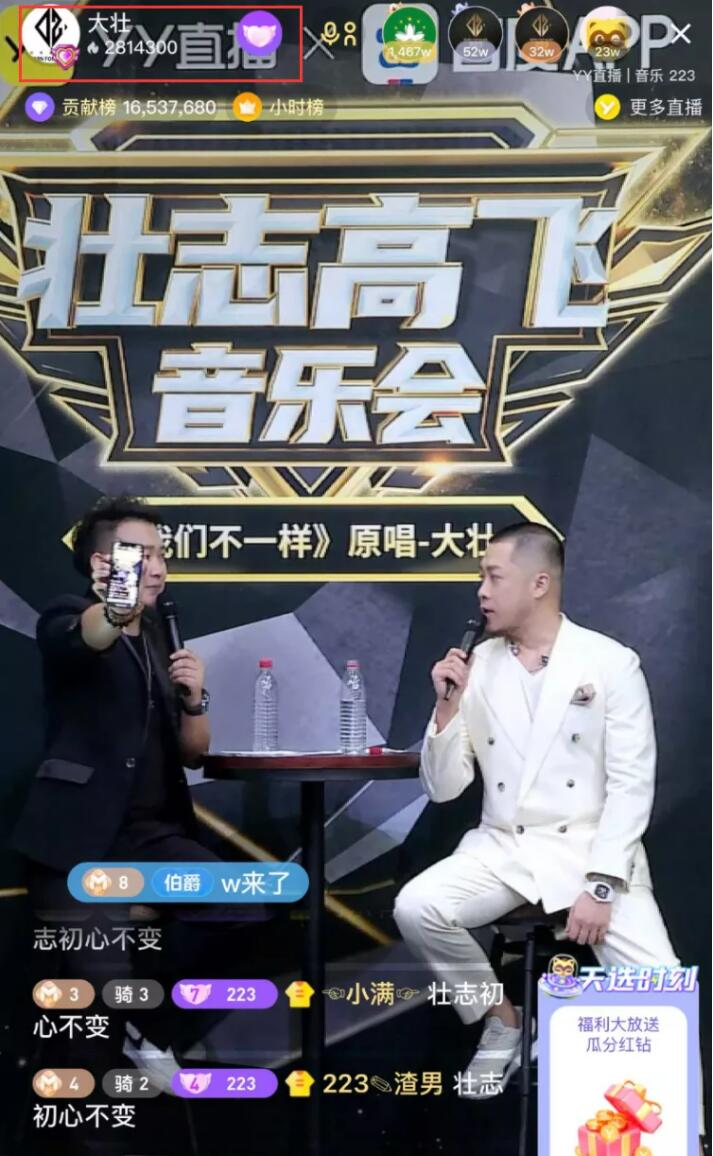This screenshot has width=713, height=1156.
Task: Follow 大壮 with the purple heart button
Action: pos(259,34)
